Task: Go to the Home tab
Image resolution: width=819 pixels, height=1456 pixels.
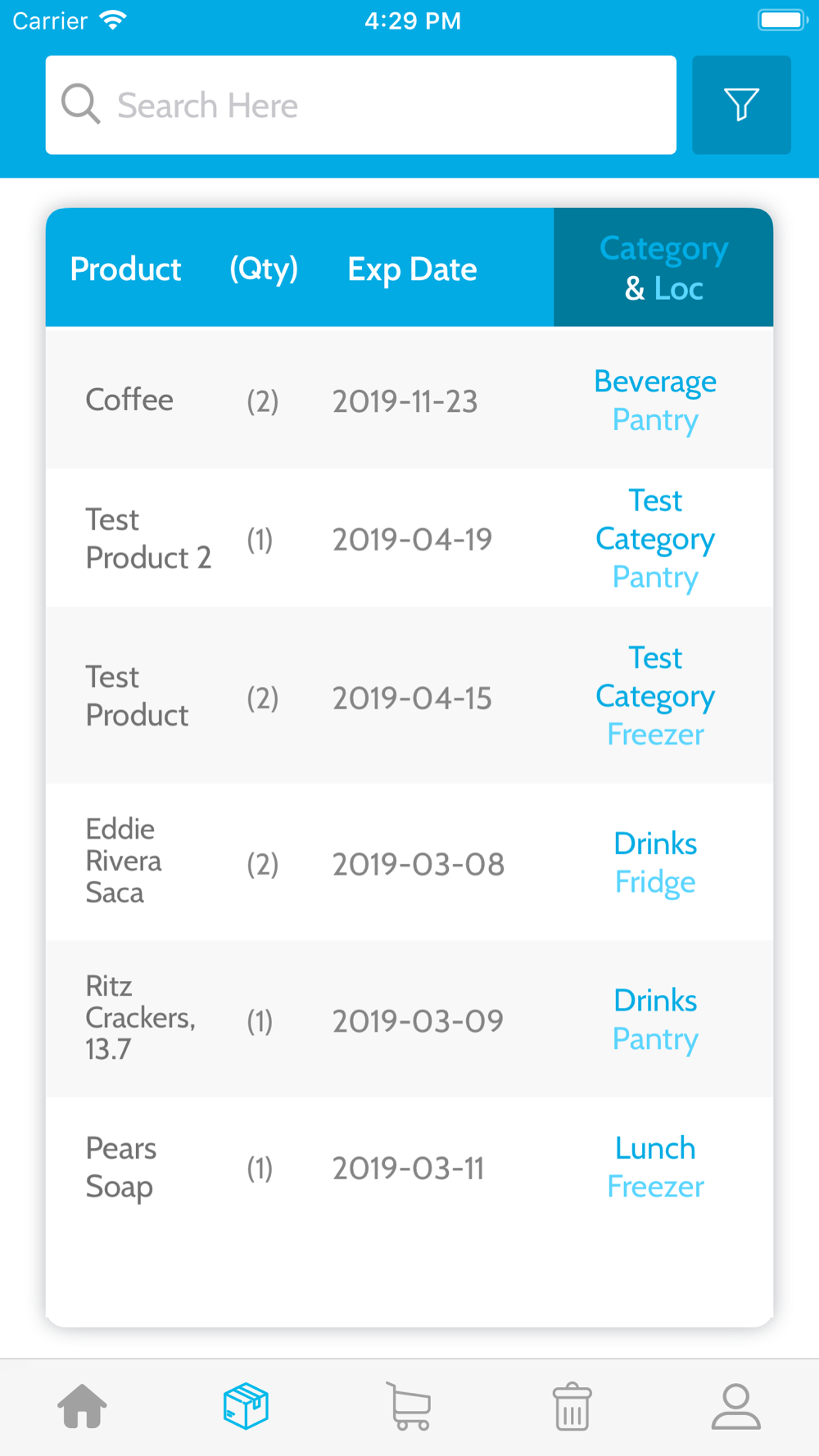Action: click(82, 1407)
